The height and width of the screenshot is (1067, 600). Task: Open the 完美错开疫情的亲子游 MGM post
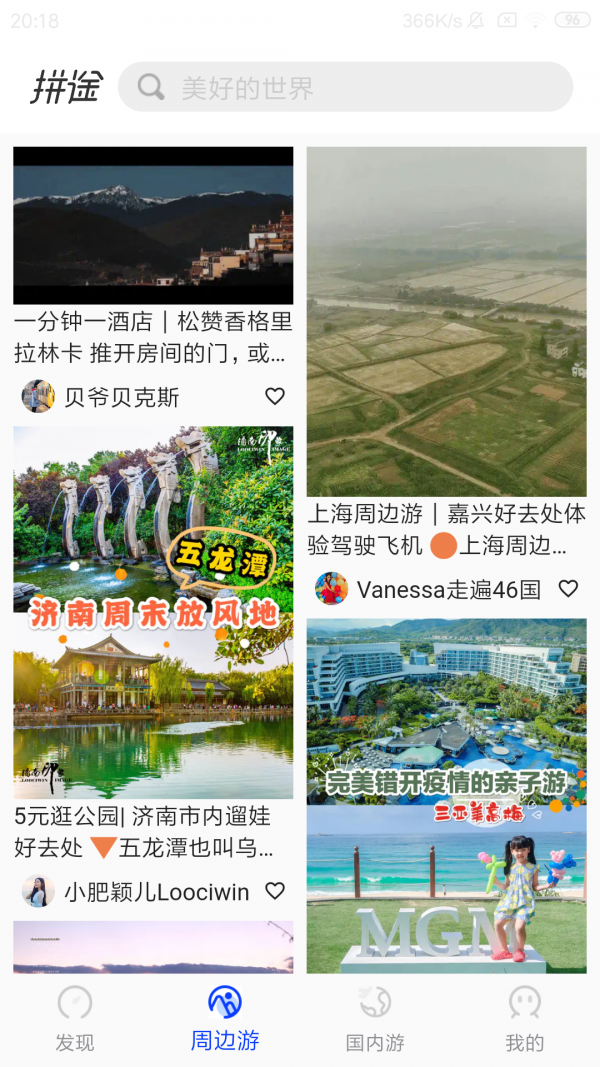coord(446,795)
